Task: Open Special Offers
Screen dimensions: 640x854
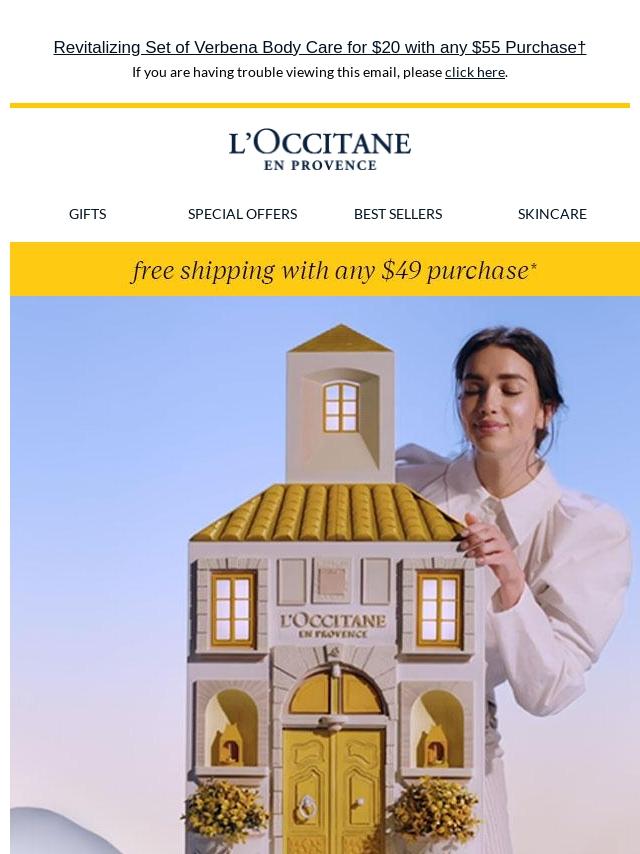Action: 242,214
